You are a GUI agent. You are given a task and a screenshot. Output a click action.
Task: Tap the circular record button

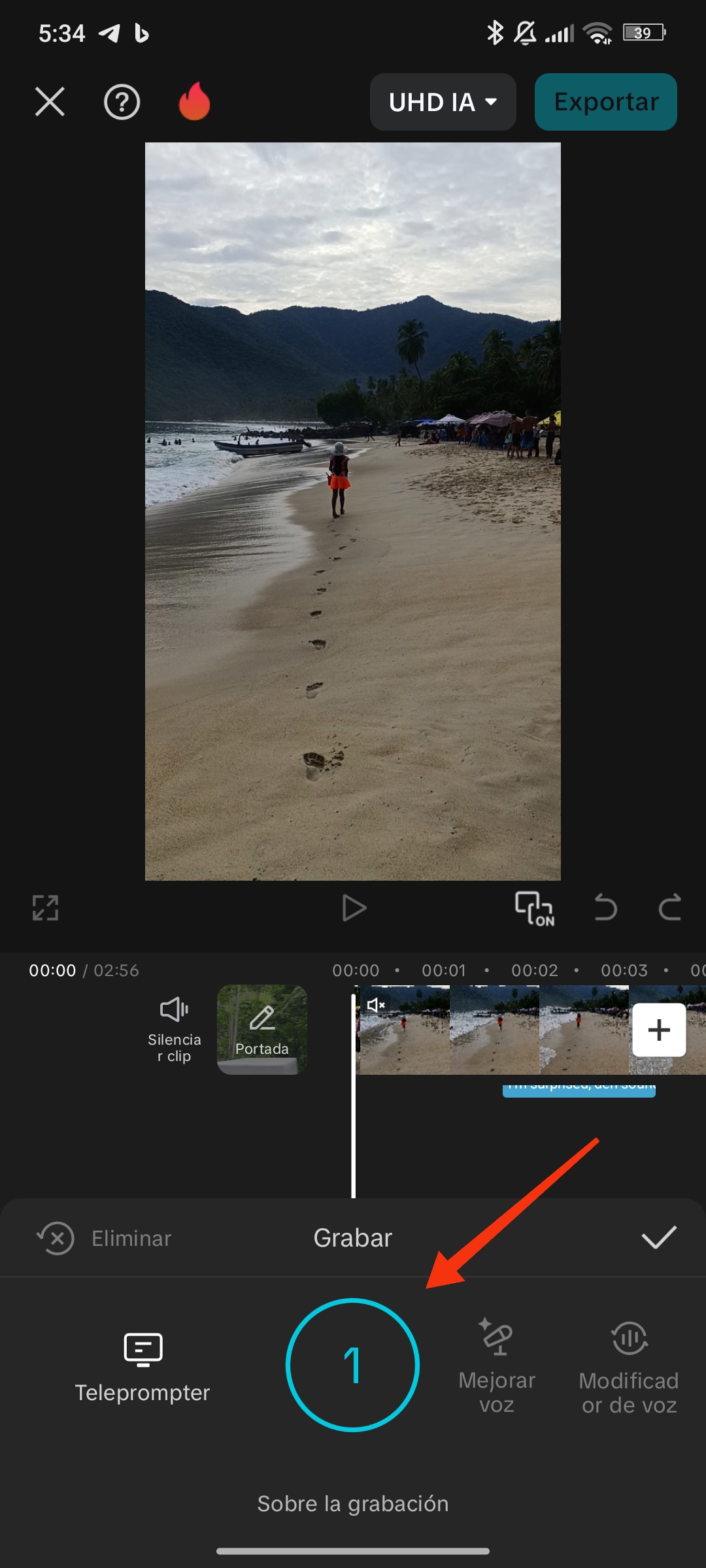(352, 1365)
